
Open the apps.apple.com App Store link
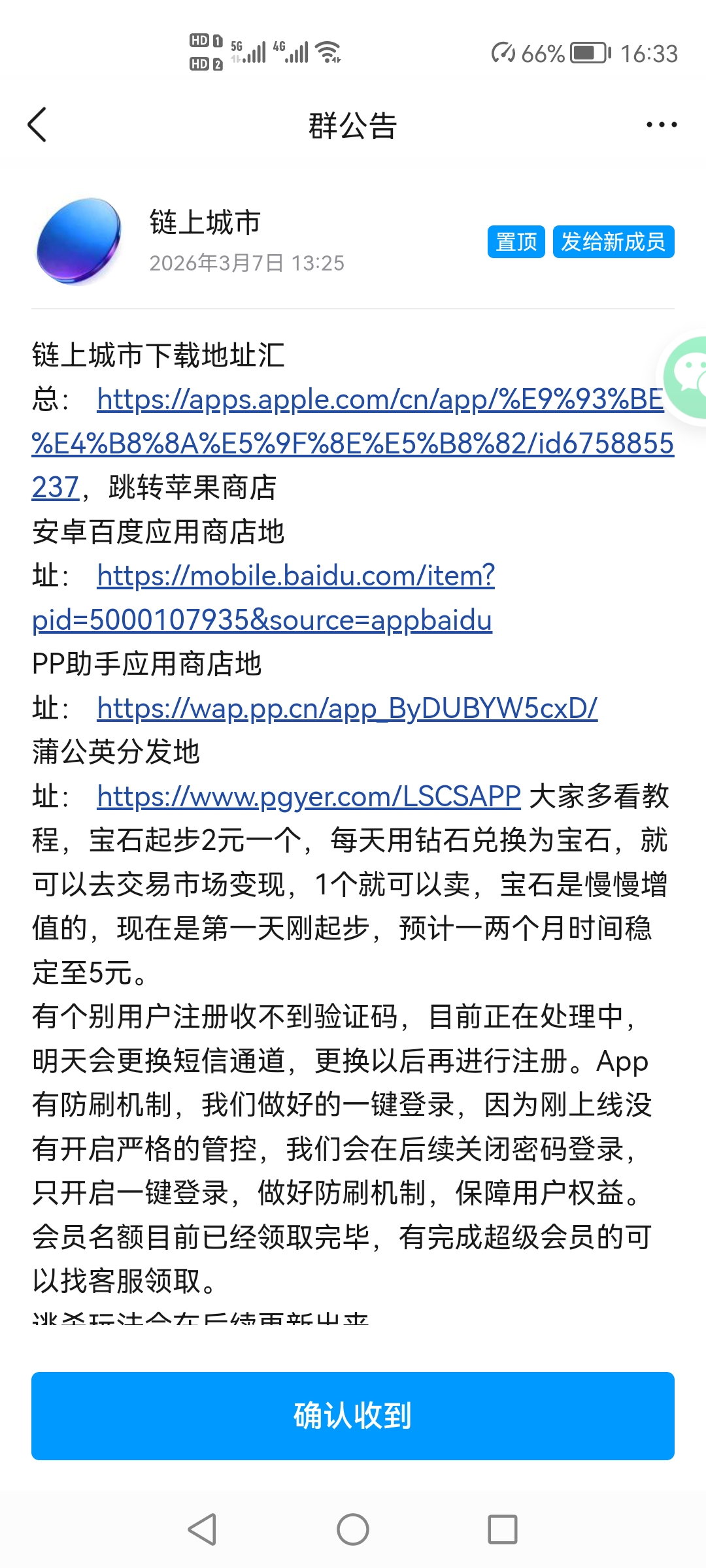[353, 444]
